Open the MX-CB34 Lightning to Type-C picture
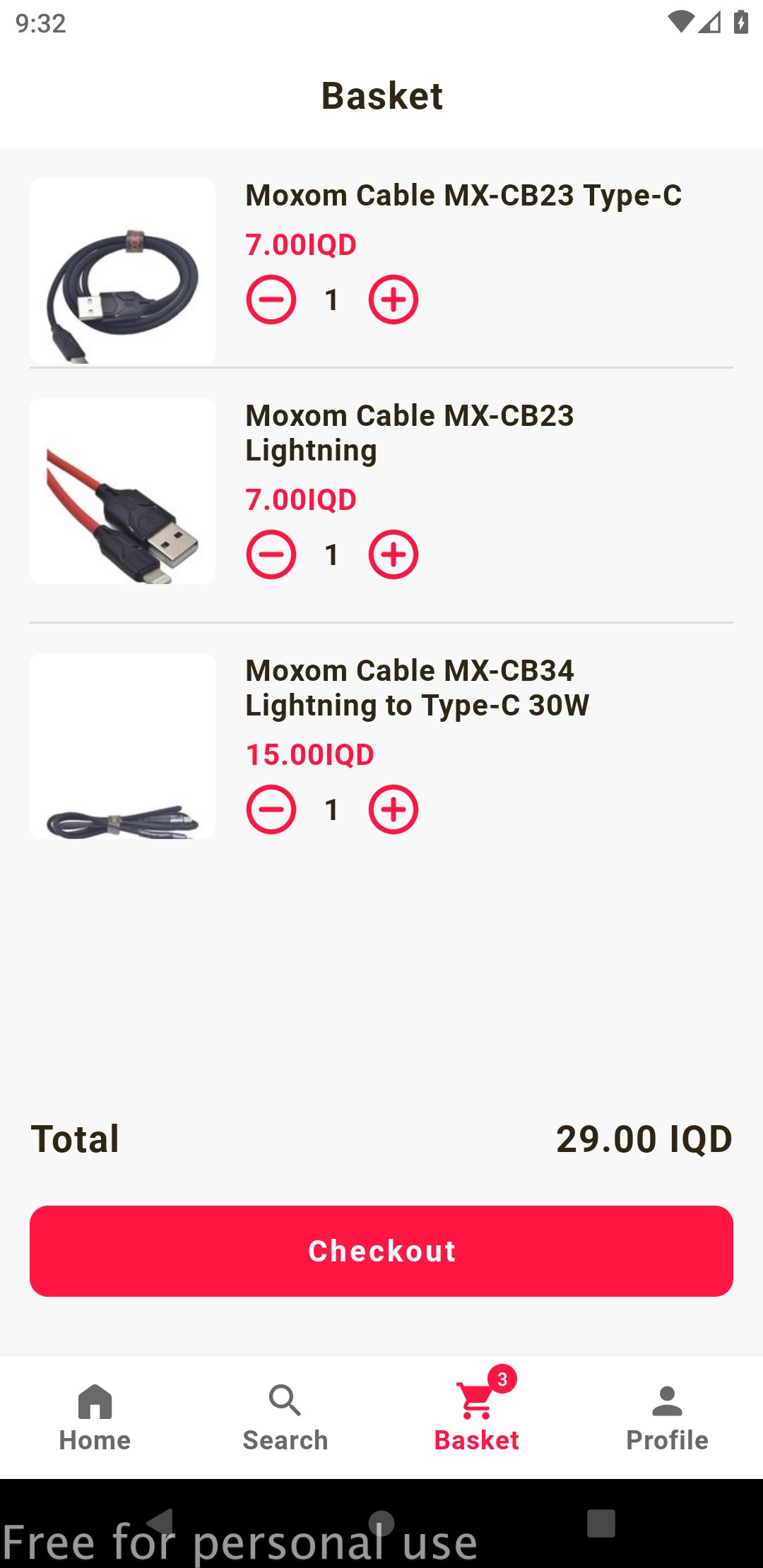 pyautogui.click(x=122, y=746)
